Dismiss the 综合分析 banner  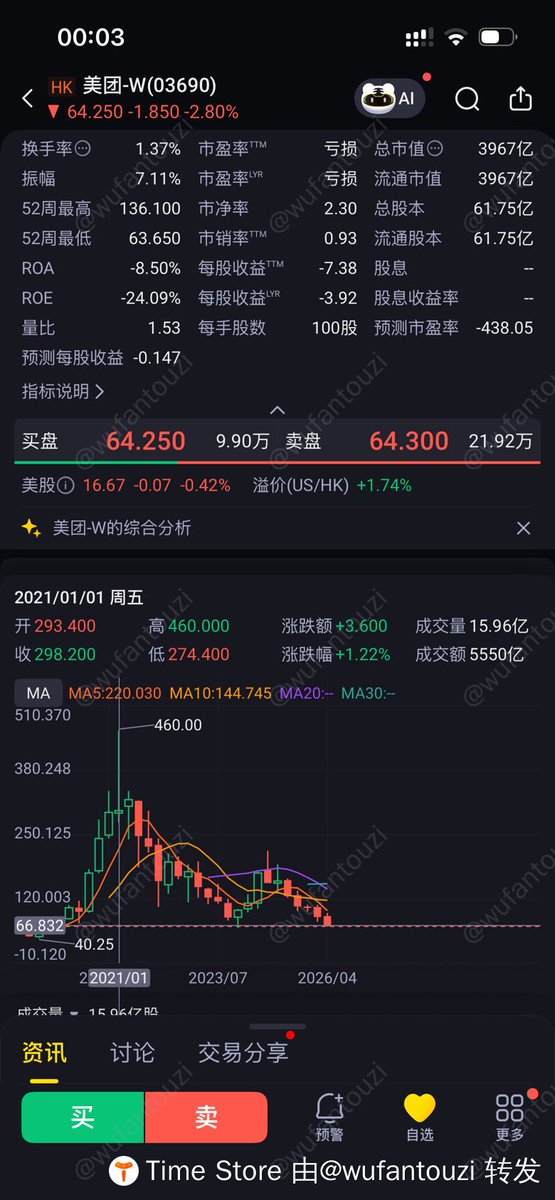523,528
